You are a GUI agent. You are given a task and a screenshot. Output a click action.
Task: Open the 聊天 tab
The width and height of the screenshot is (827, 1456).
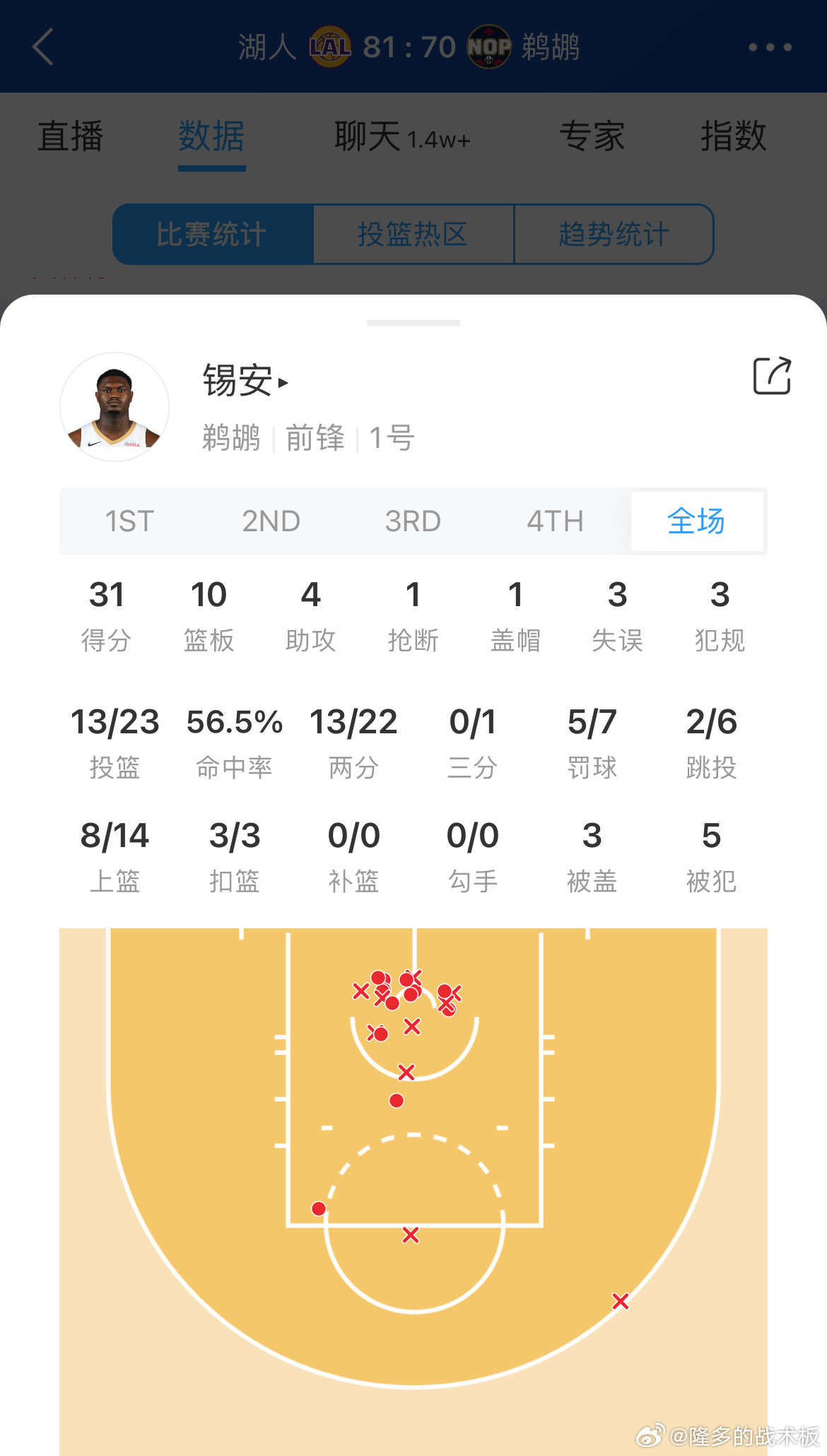coord(402,136)
